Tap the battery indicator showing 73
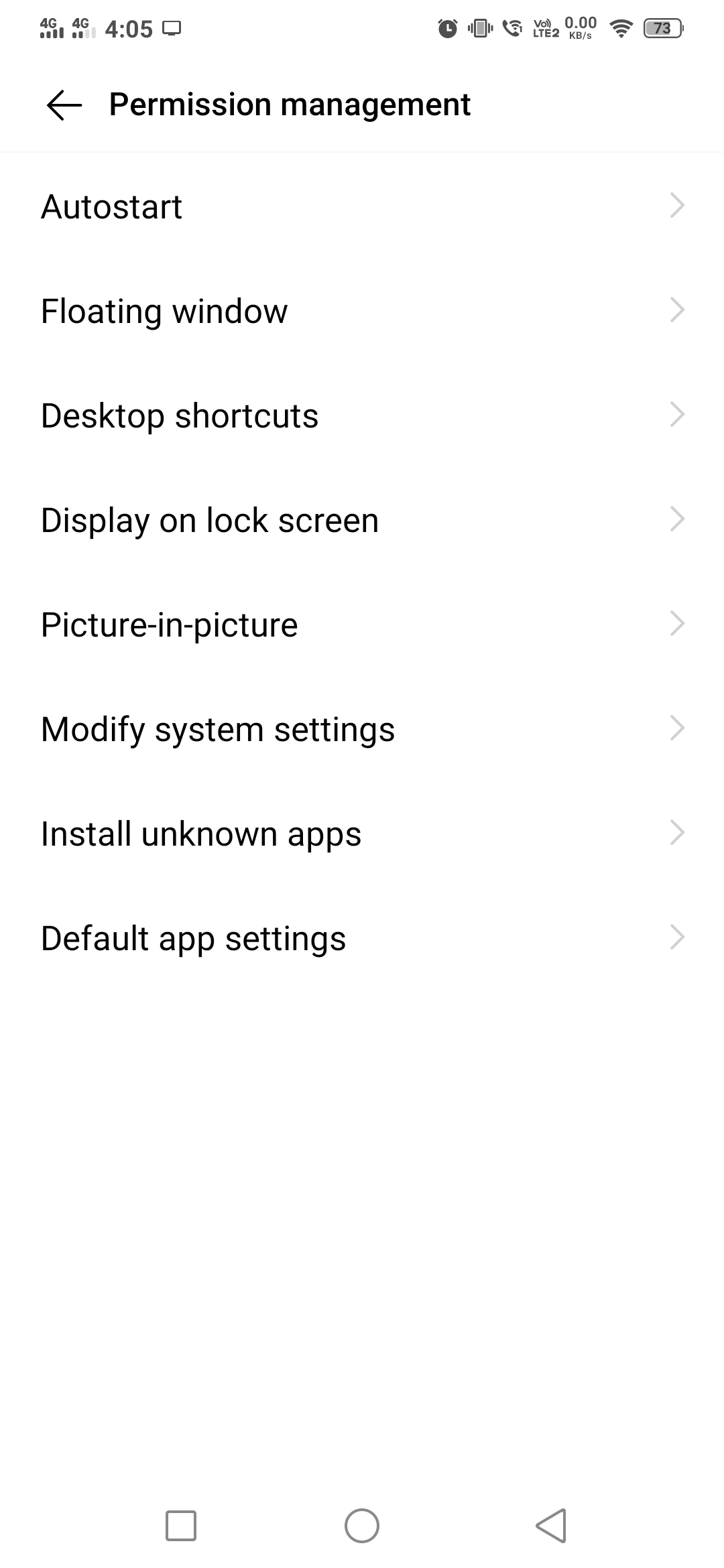The height and width of the screenshot is (1568, 724). [x=662, y=28]
